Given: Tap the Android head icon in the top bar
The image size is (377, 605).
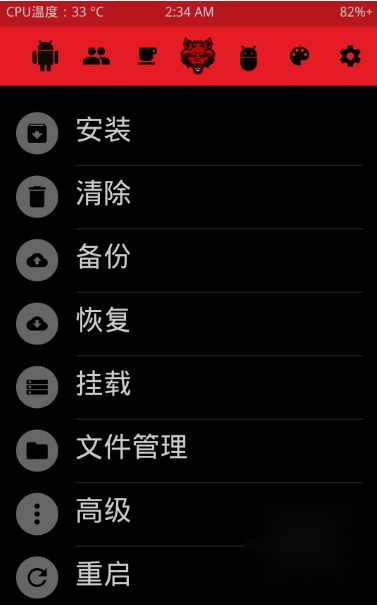Looking at the screenshot, I should [x=249, y=58].
